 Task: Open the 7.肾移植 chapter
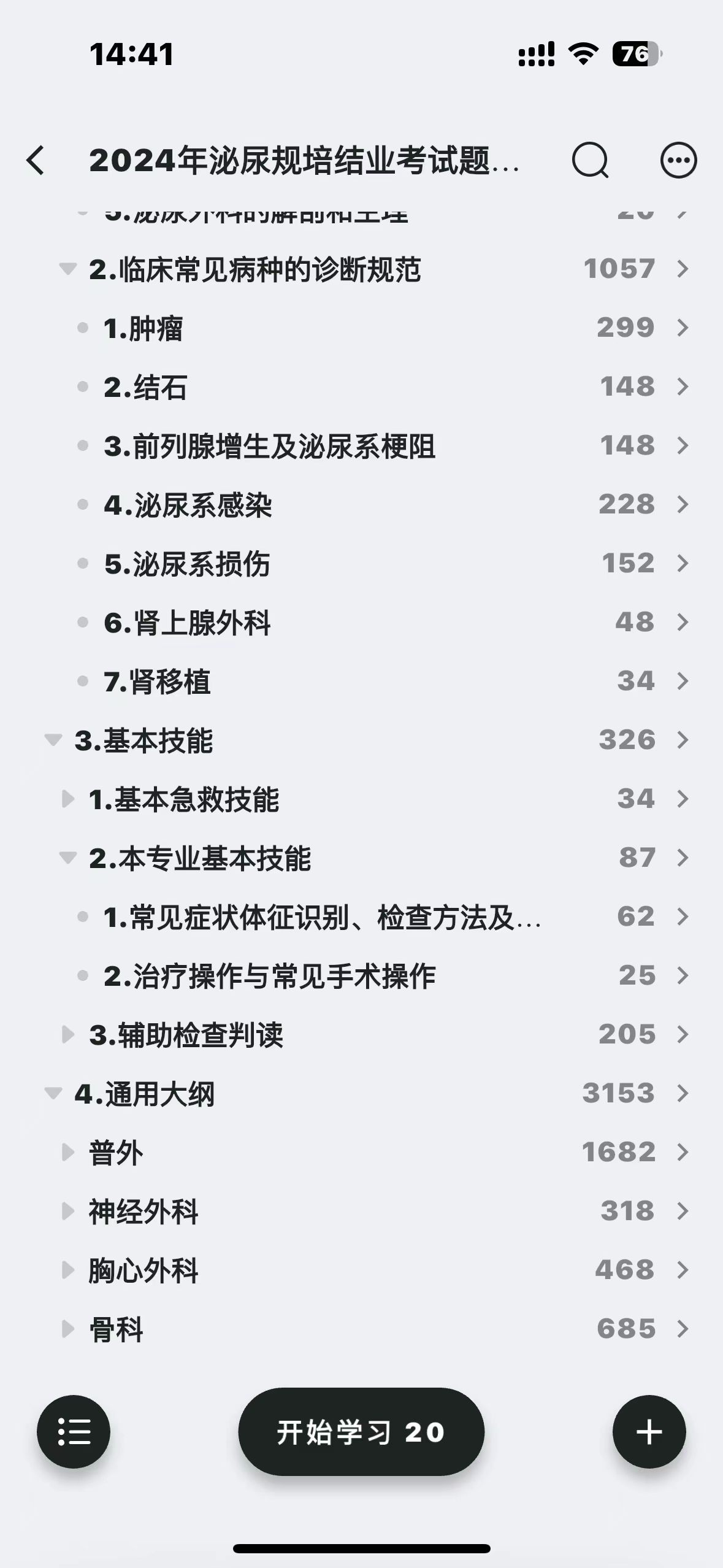click(x=362, y=681)
